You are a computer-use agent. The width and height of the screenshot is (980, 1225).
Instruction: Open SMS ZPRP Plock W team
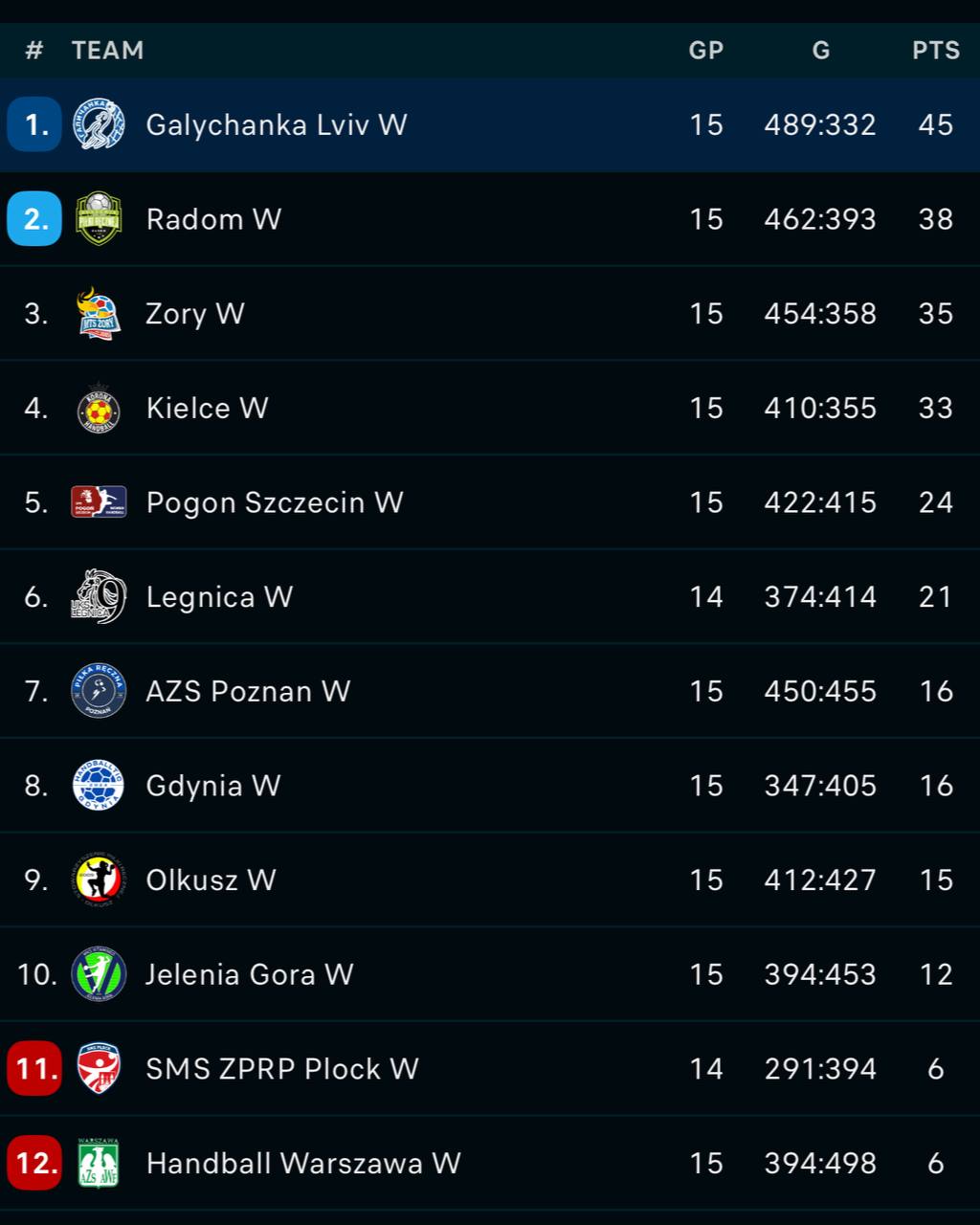point(281,1069)
